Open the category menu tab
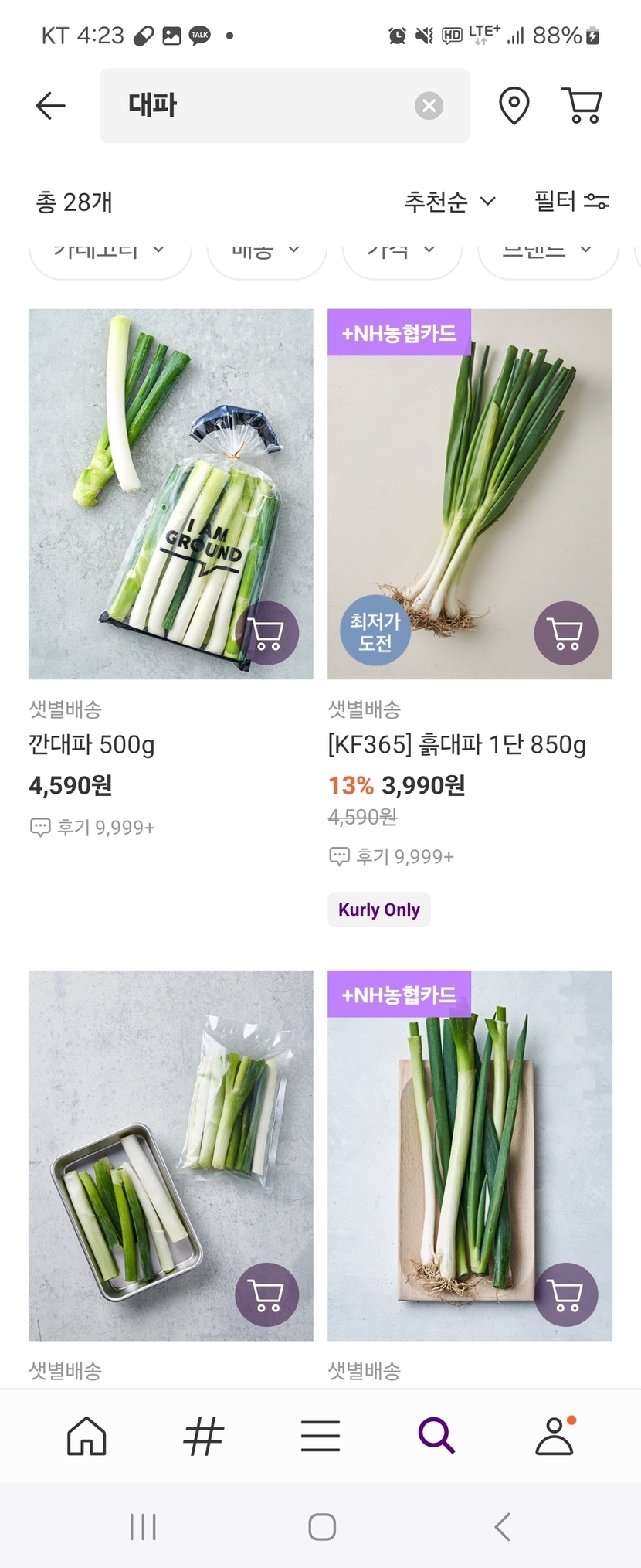 (x=320, y=1436)
